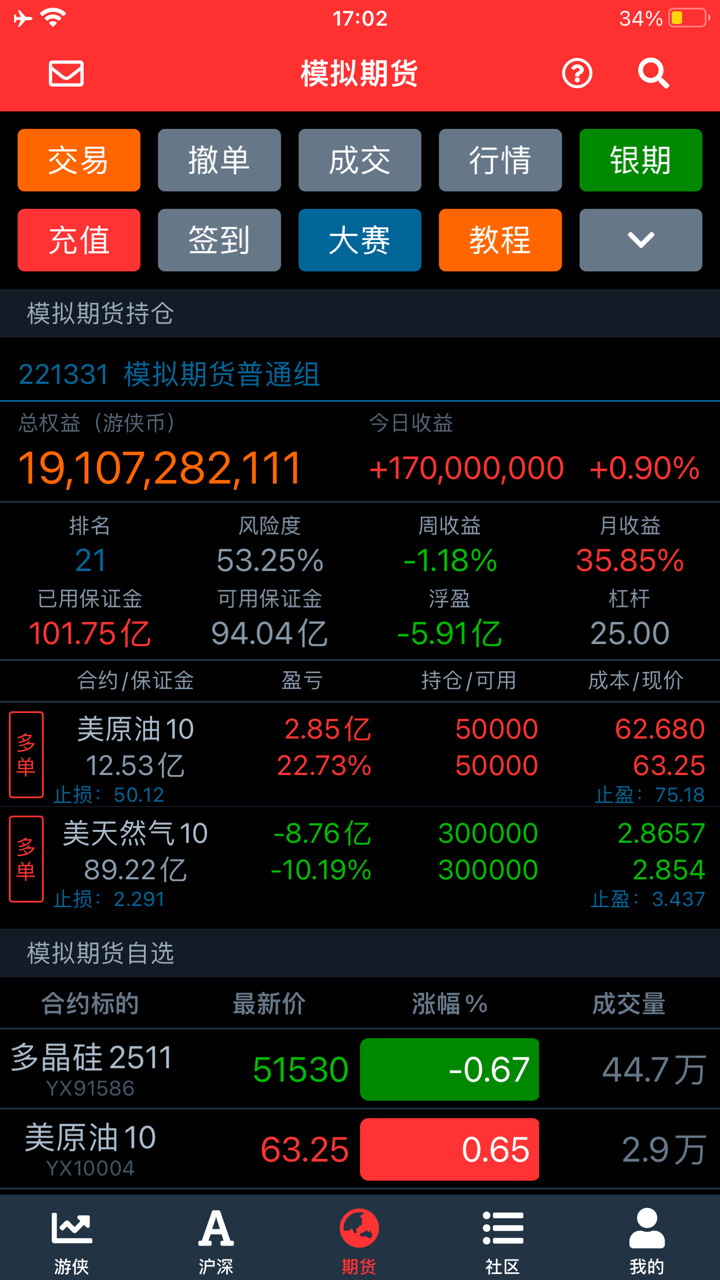720x1280 pixels.
Task: Switch to the 沪深 tab
Action: pos(216,1240)
